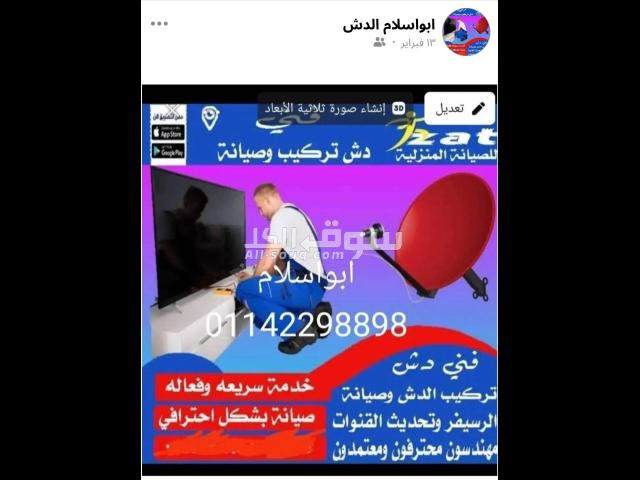Tap the تعديل edit button on photo
The image size is (640, 480).
[460, 108]
